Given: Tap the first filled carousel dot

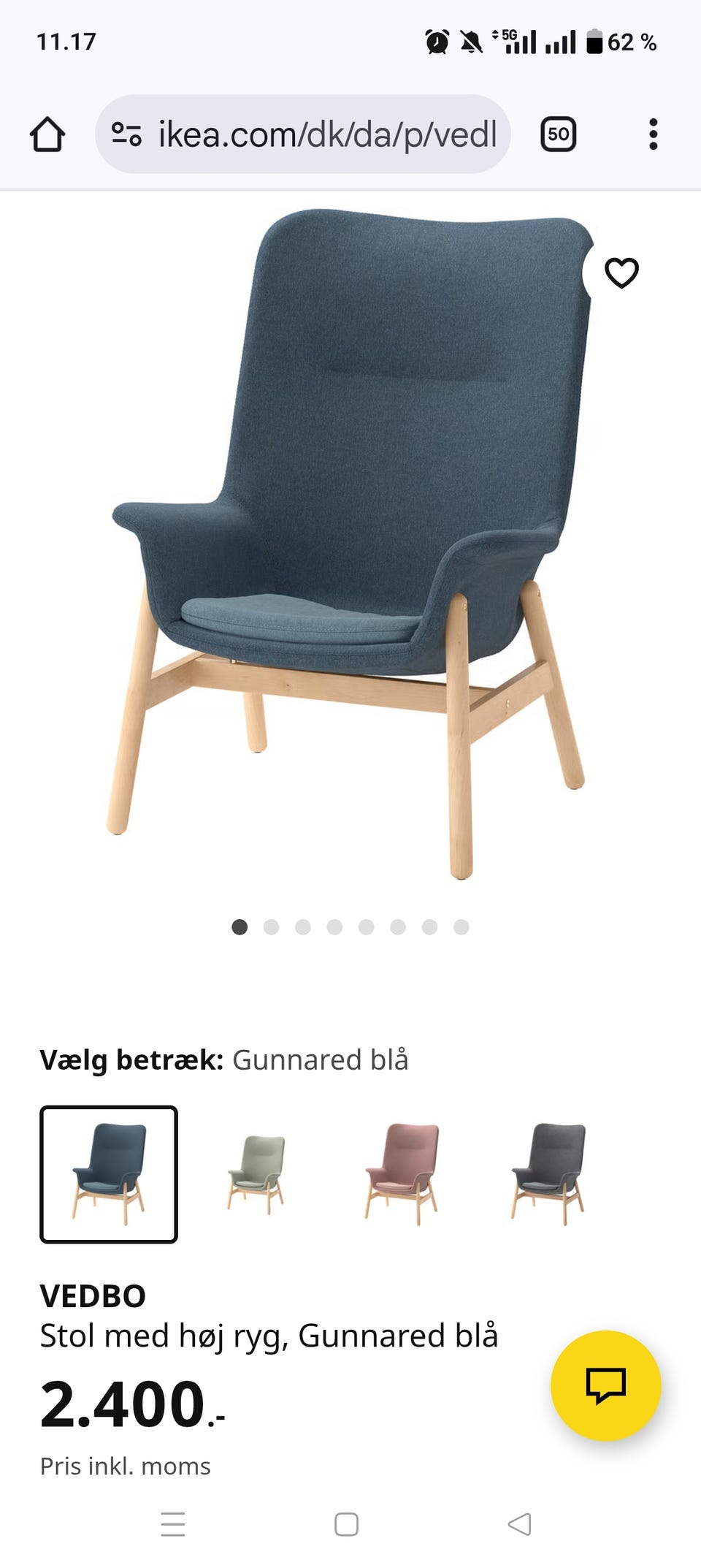Looking at the screenshot, I should [x=240, y=926].
